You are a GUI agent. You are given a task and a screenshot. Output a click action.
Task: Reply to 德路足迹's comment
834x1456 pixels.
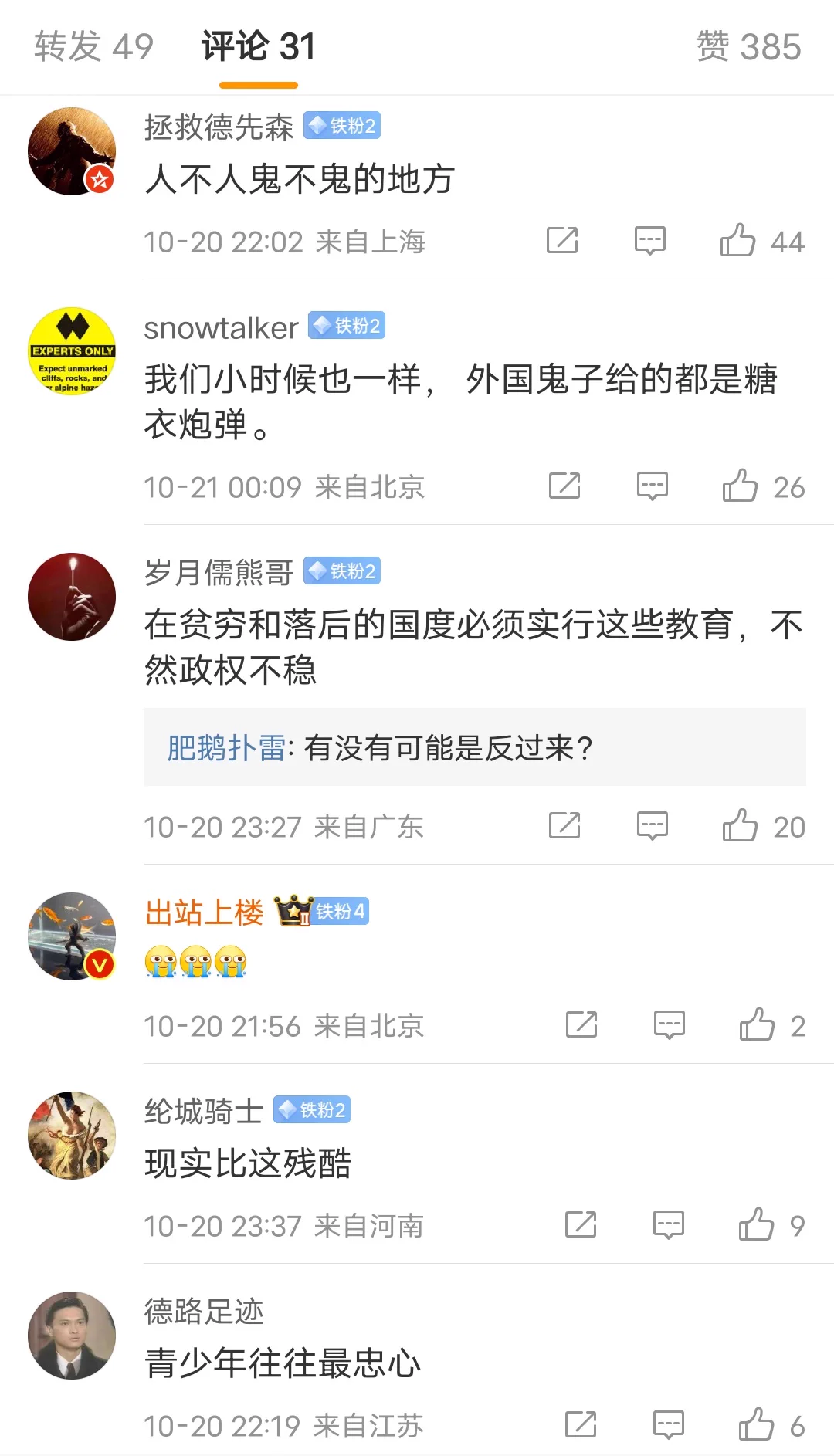point(669,1424)
